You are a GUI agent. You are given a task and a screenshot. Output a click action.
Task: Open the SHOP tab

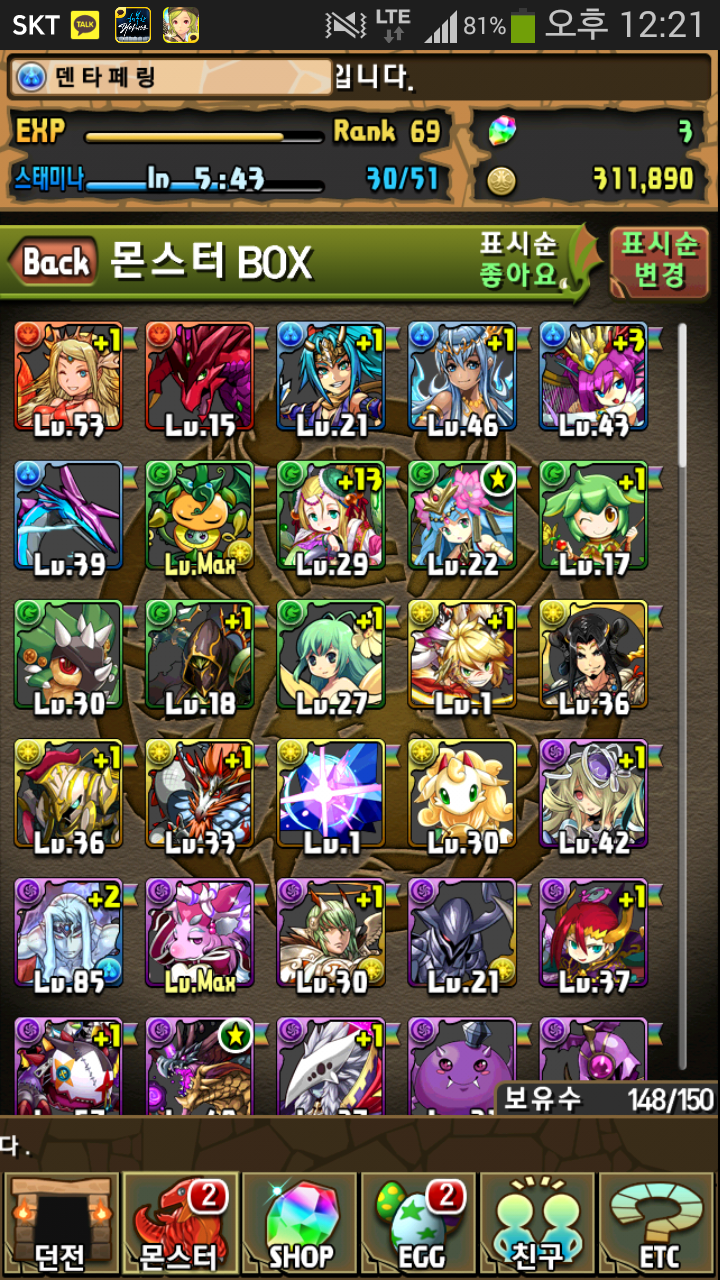(x=300, y=1223)
